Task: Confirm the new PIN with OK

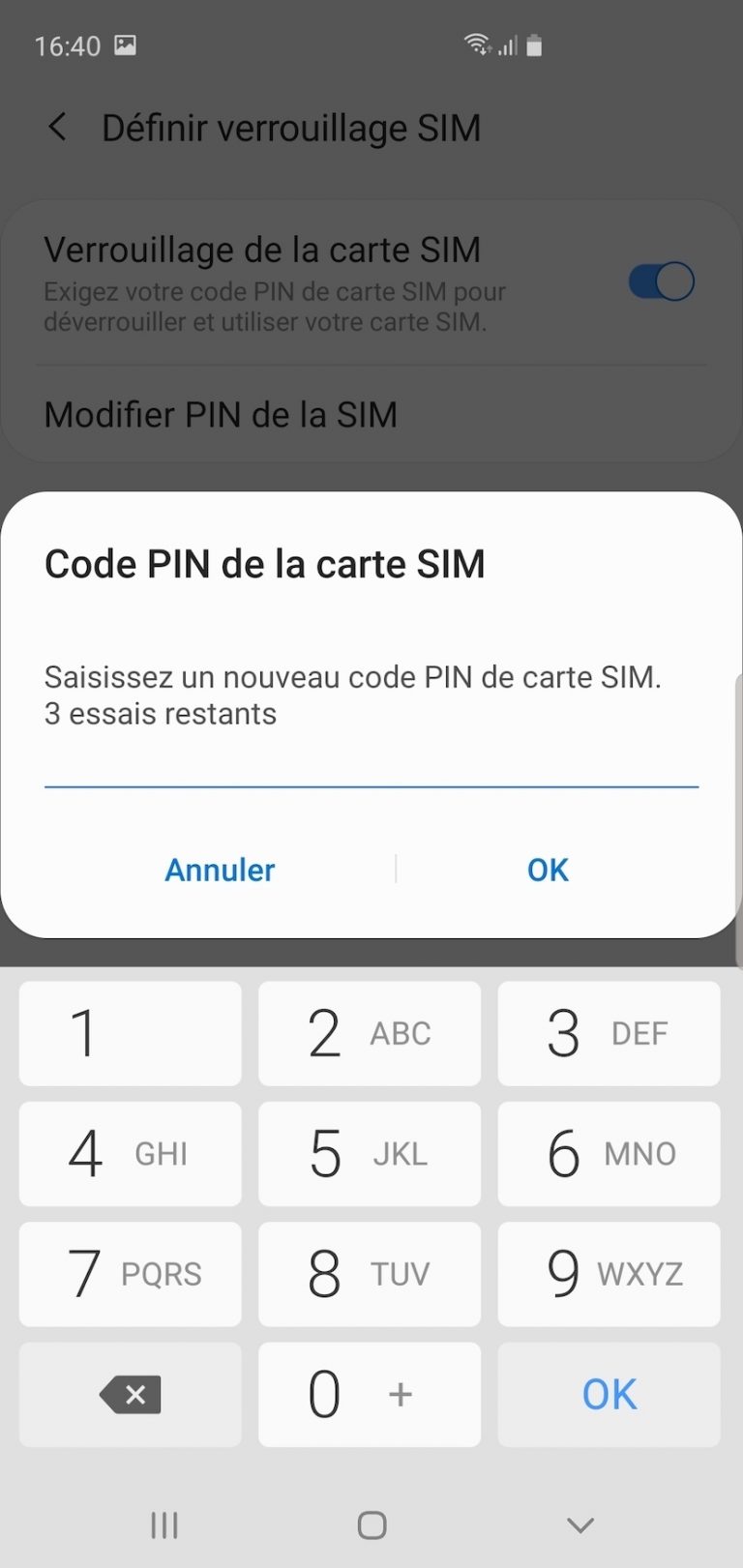Action: click(x=547, y=869)
